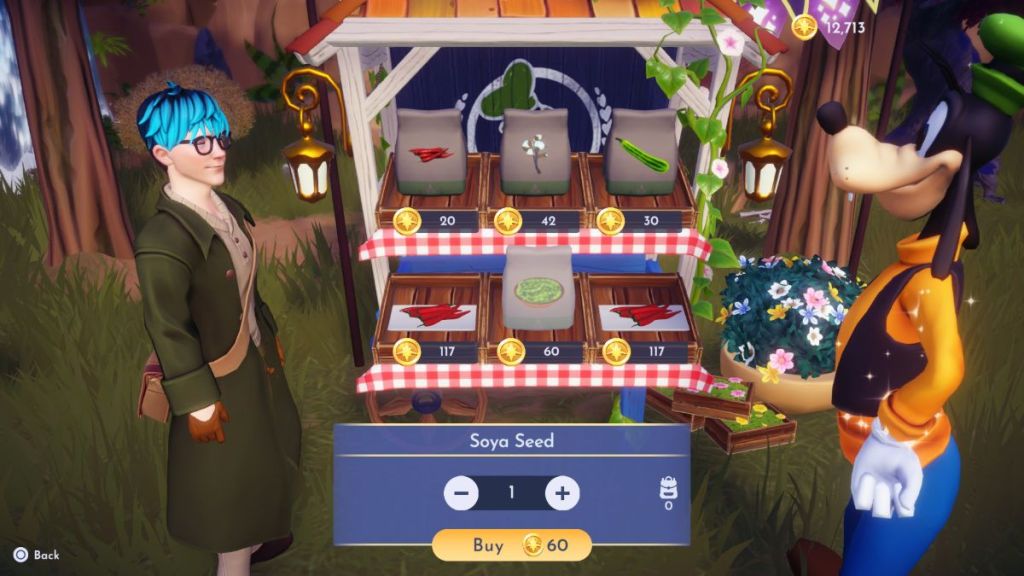This screenshot has height=576, width=1024.
Task: Select the soya seed bag priced 60
Action: 539,290
